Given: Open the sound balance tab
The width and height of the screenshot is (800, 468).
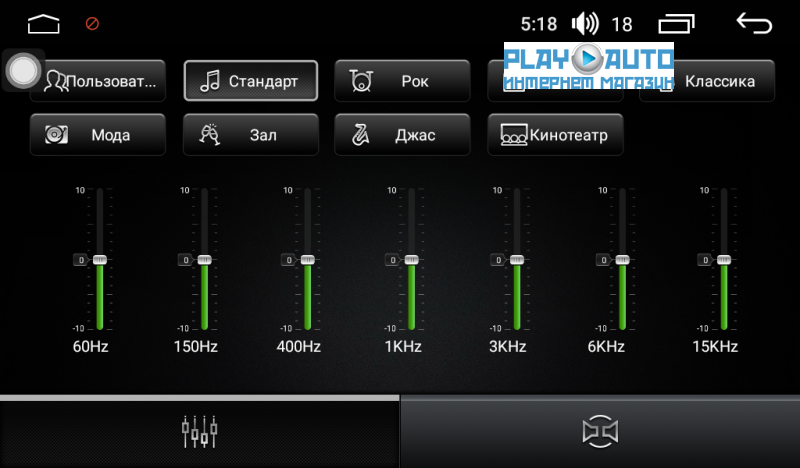Looking at the screenshot, I should 600,432.
